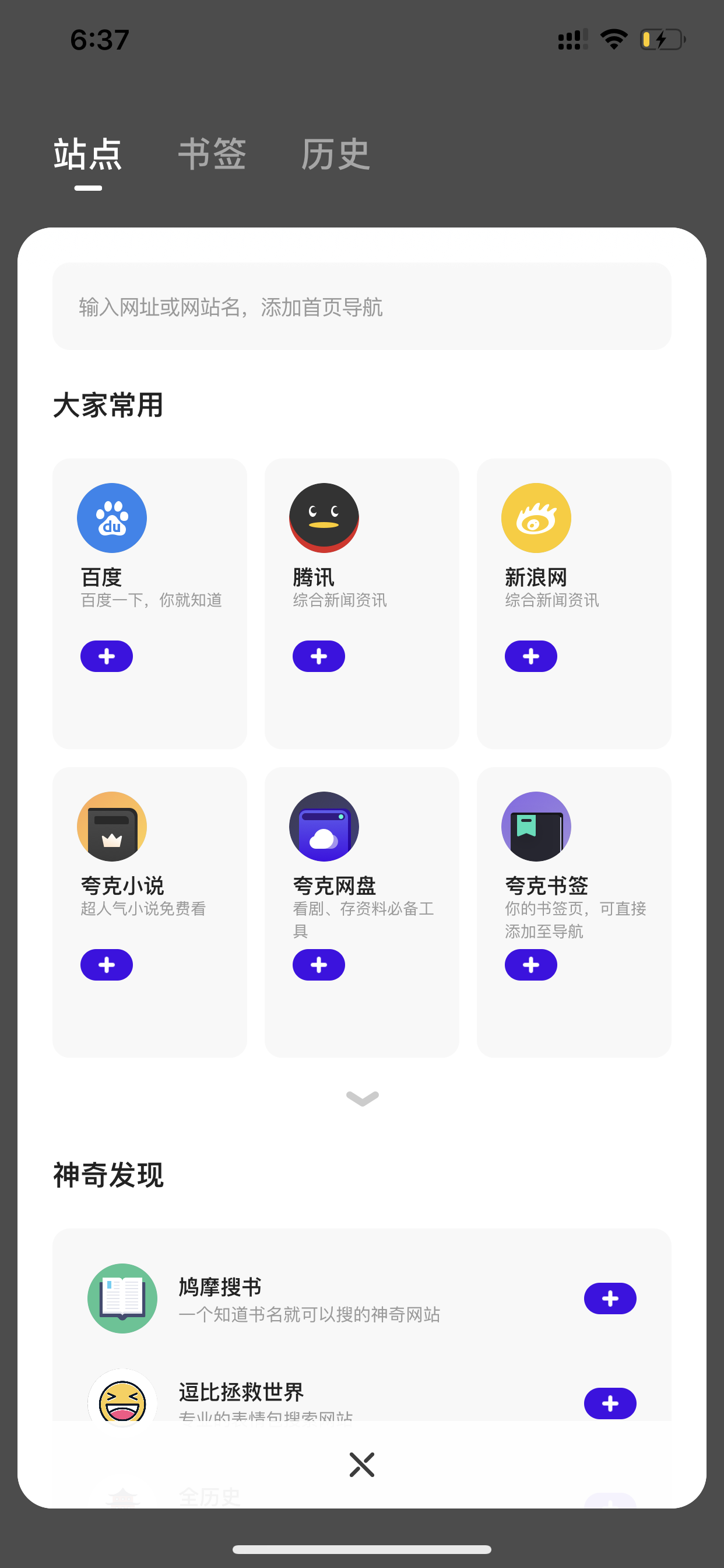Add 夸克小说 to navigation
The image size is (724, 1568).
(107, 965)
